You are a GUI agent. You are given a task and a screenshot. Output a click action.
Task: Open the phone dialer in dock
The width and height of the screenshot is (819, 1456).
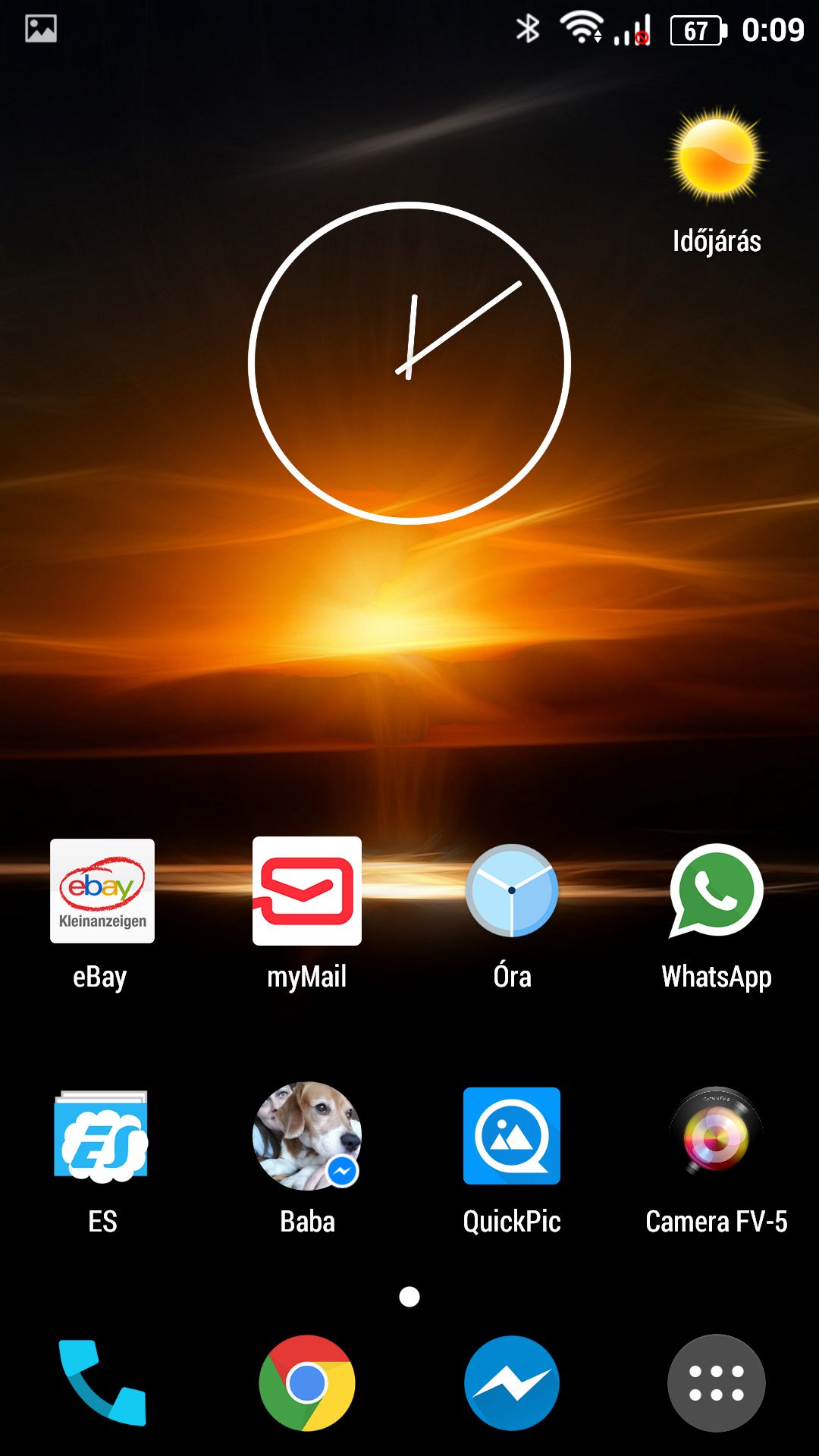(x=102, y=1383)
